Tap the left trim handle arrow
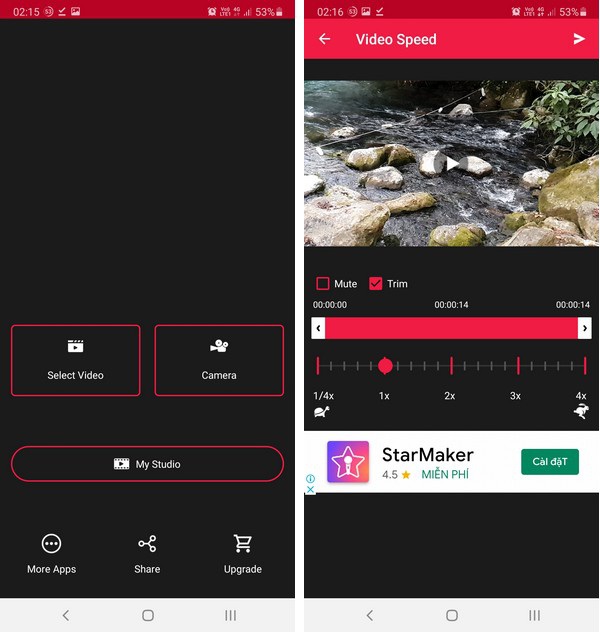This screenshot has width=600, height=632. point(319,328)
